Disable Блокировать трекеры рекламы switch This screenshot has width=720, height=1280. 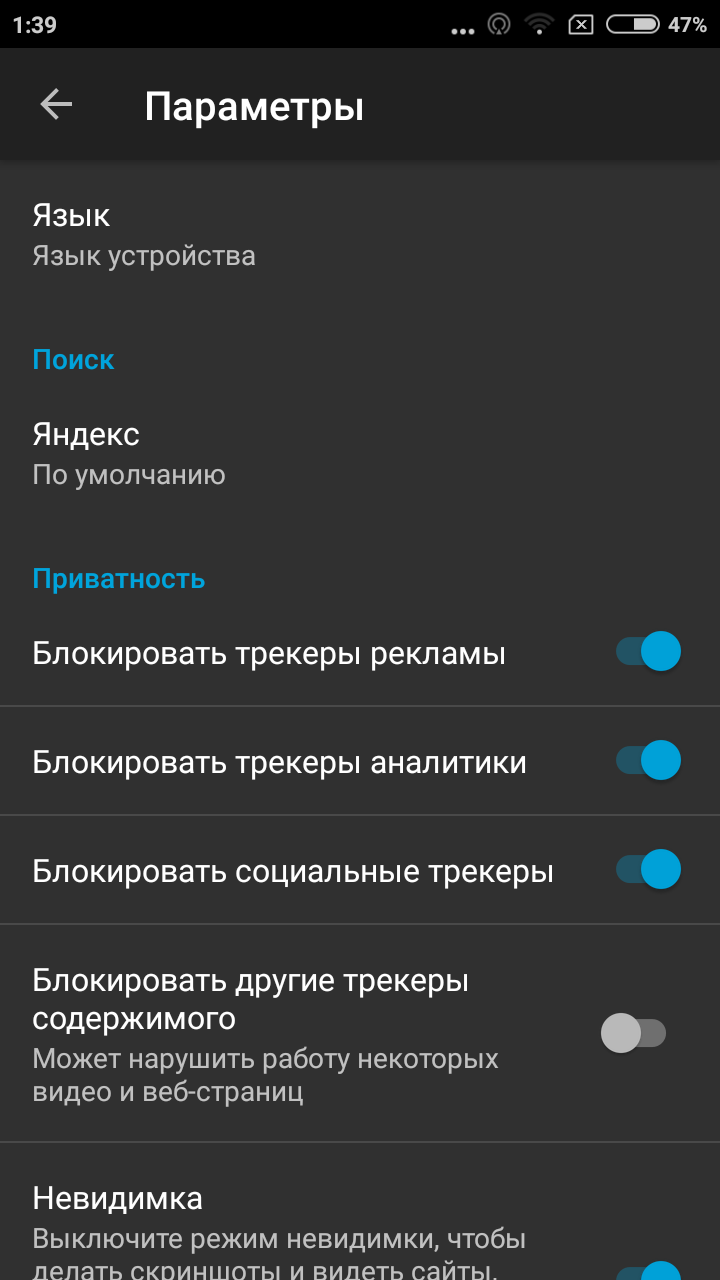pyautogui.click(x=648, y=652)
